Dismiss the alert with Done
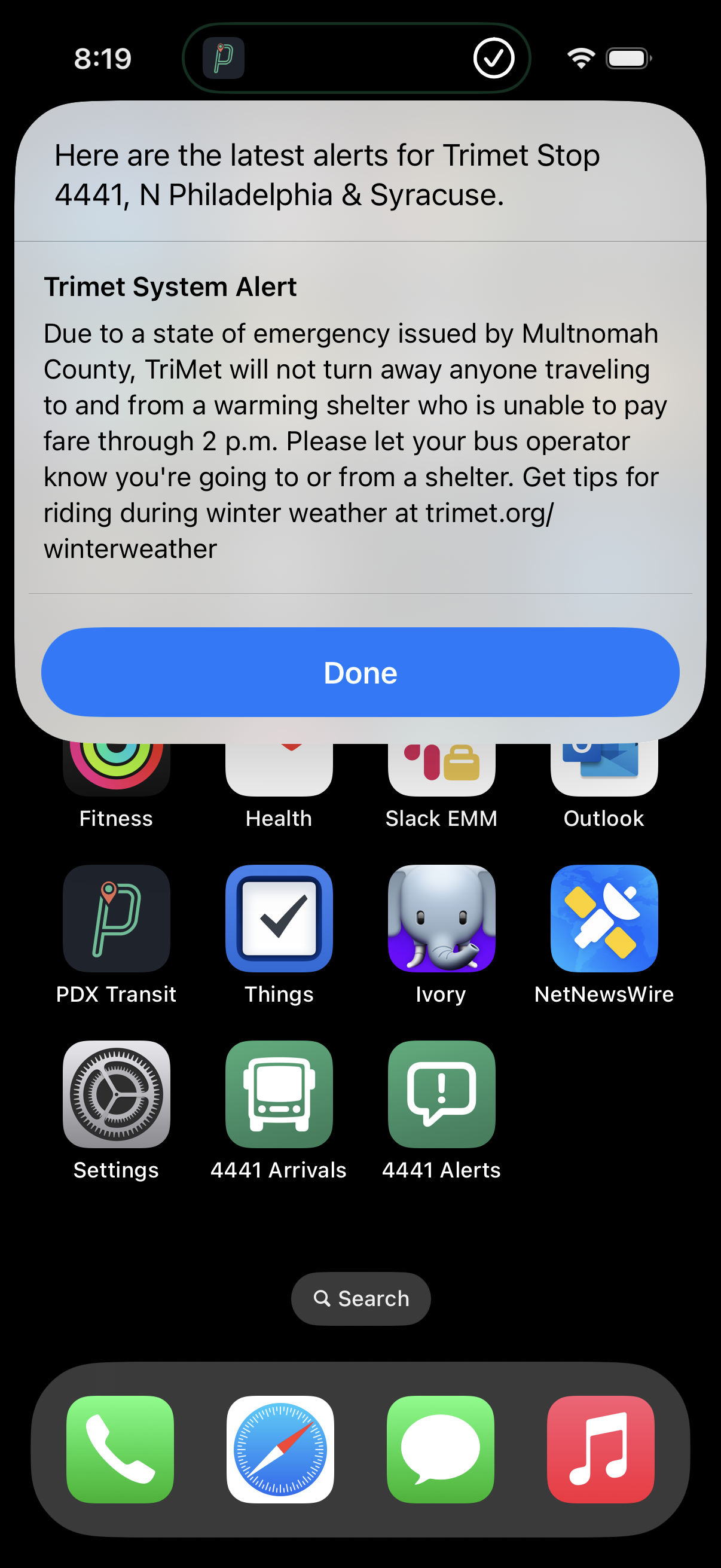The image size is (721, 1568). [x=360, y=672]
